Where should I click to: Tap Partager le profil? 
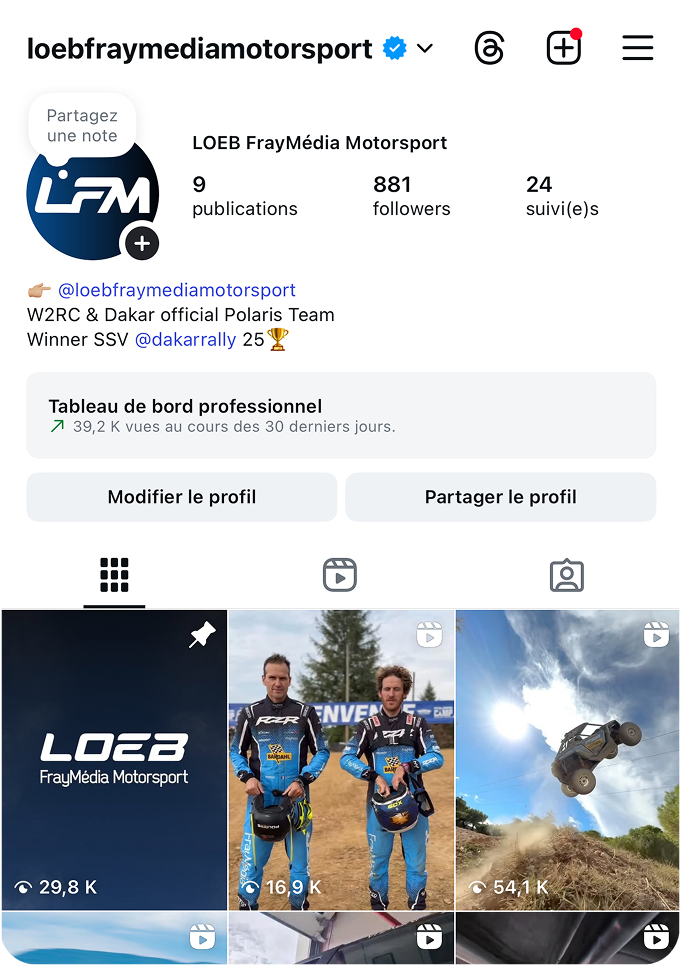500,497
